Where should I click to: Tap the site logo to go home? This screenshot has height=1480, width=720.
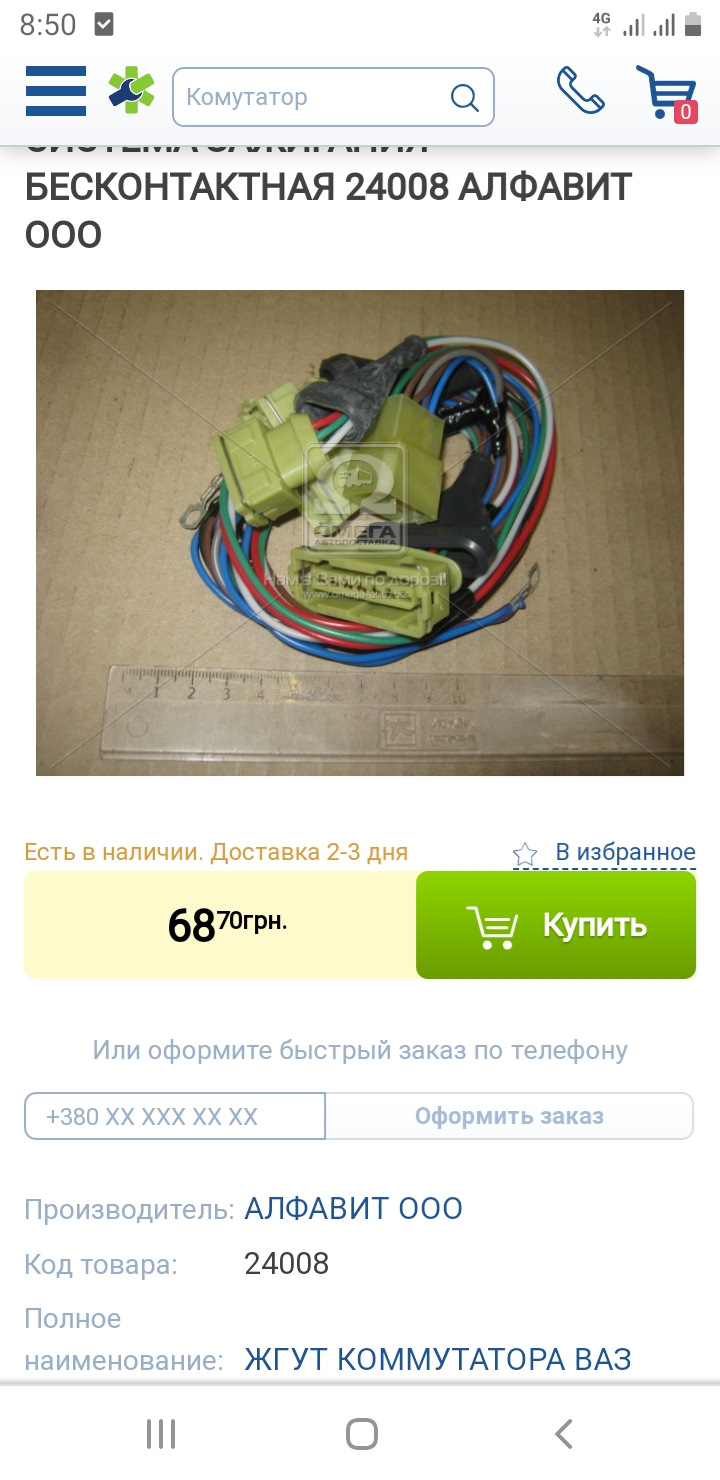pos(132,92)
